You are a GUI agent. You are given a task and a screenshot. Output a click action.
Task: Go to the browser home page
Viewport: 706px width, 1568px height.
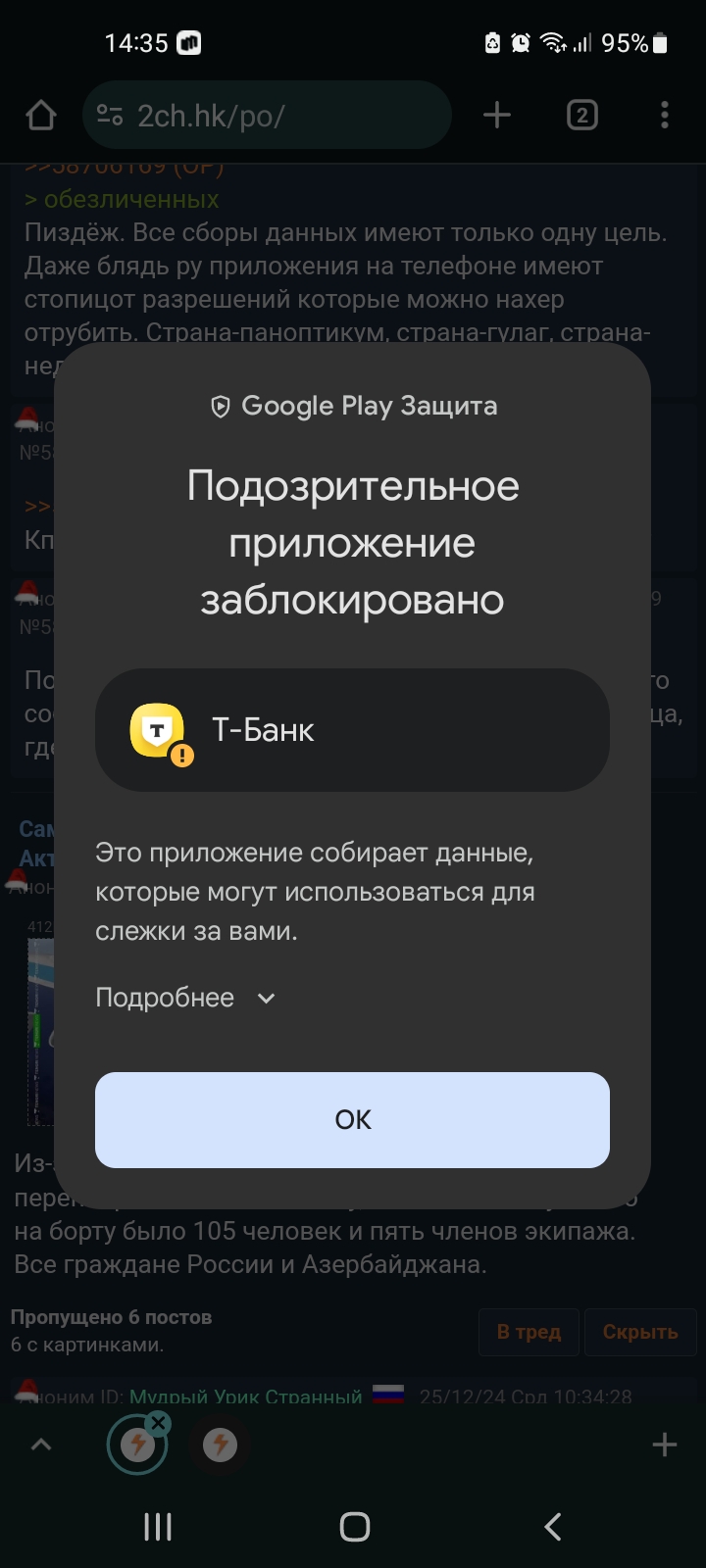(41, 116)
